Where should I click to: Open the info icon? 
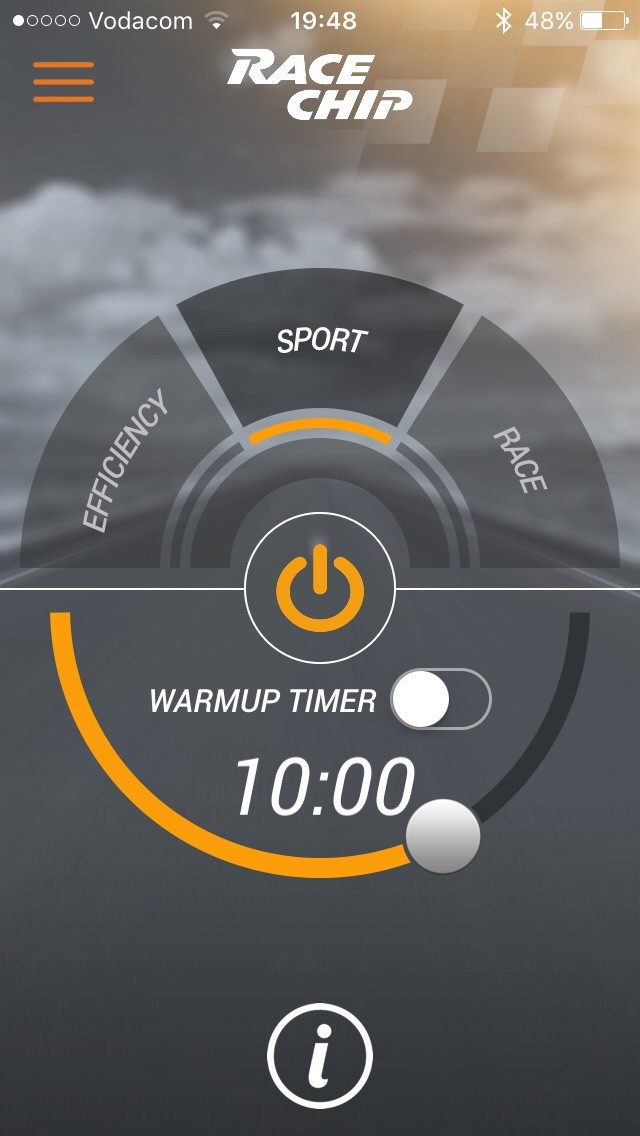coord(320,1055)
